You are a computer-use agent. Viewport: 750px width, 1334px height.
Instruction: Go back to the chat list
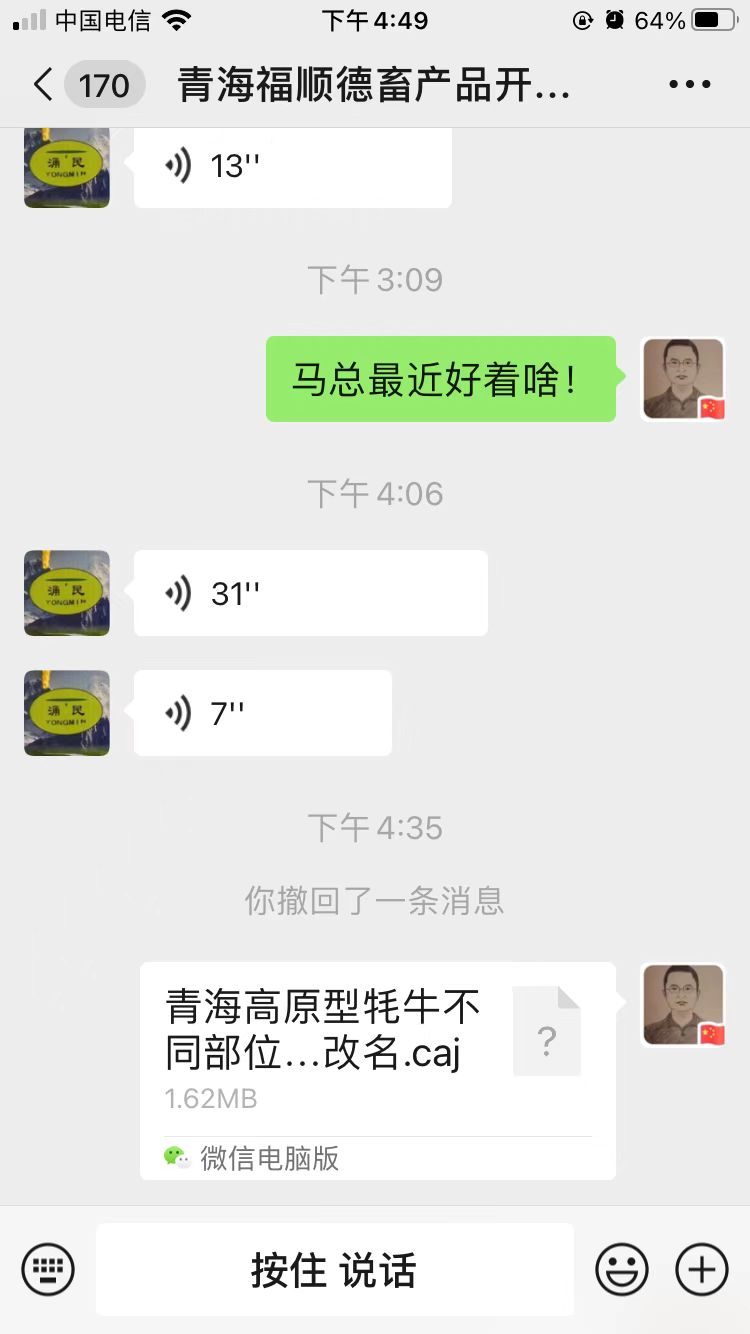44,85
